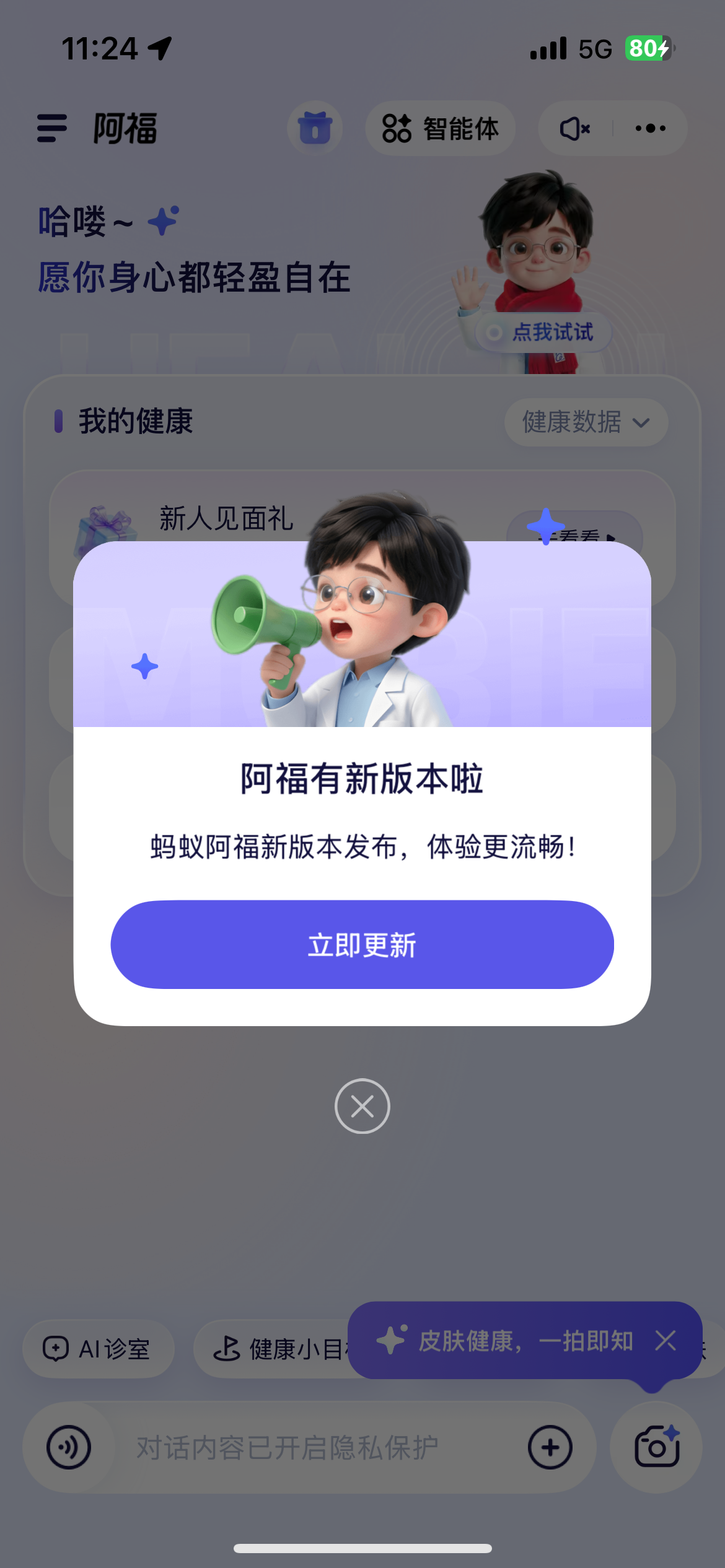
Task: Open the camera for skin check
Action: (656, 1447)
